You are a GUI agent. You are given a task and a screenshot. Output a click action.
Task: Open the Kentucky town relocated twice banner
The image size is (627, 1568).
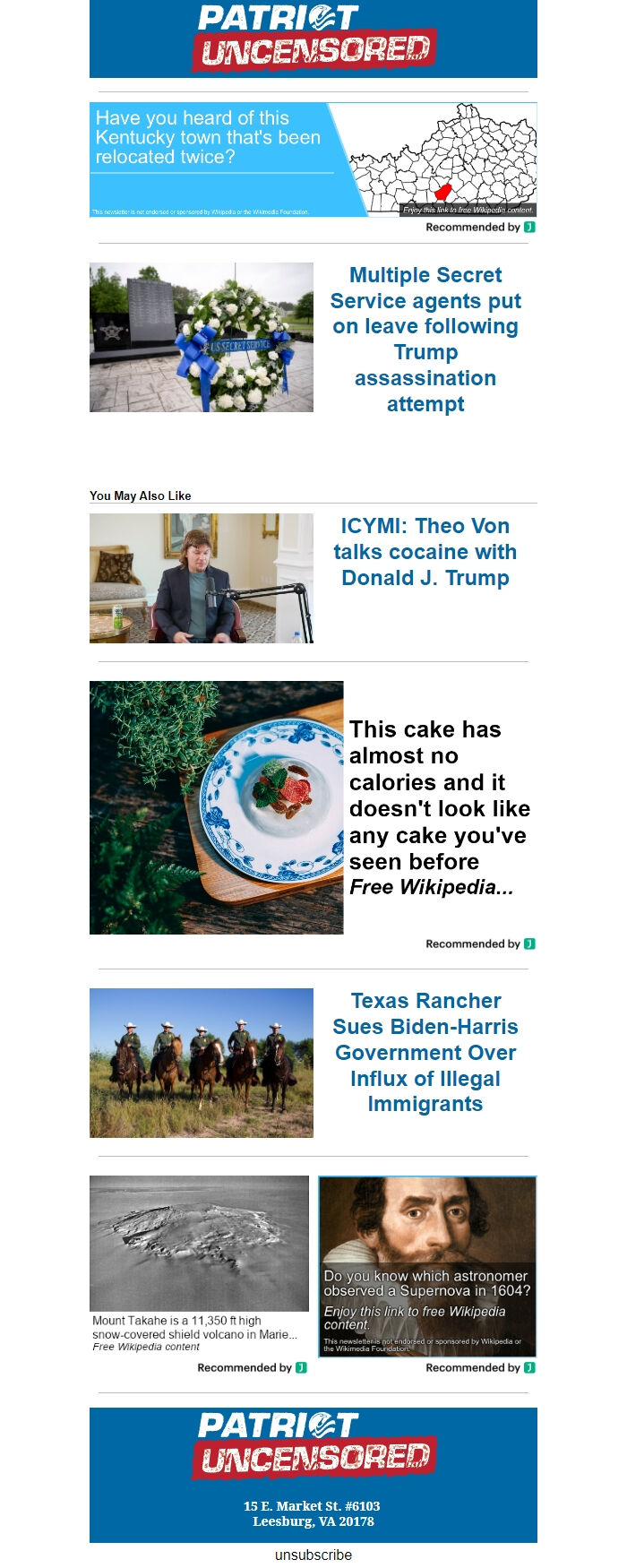(x=313, y=159)
